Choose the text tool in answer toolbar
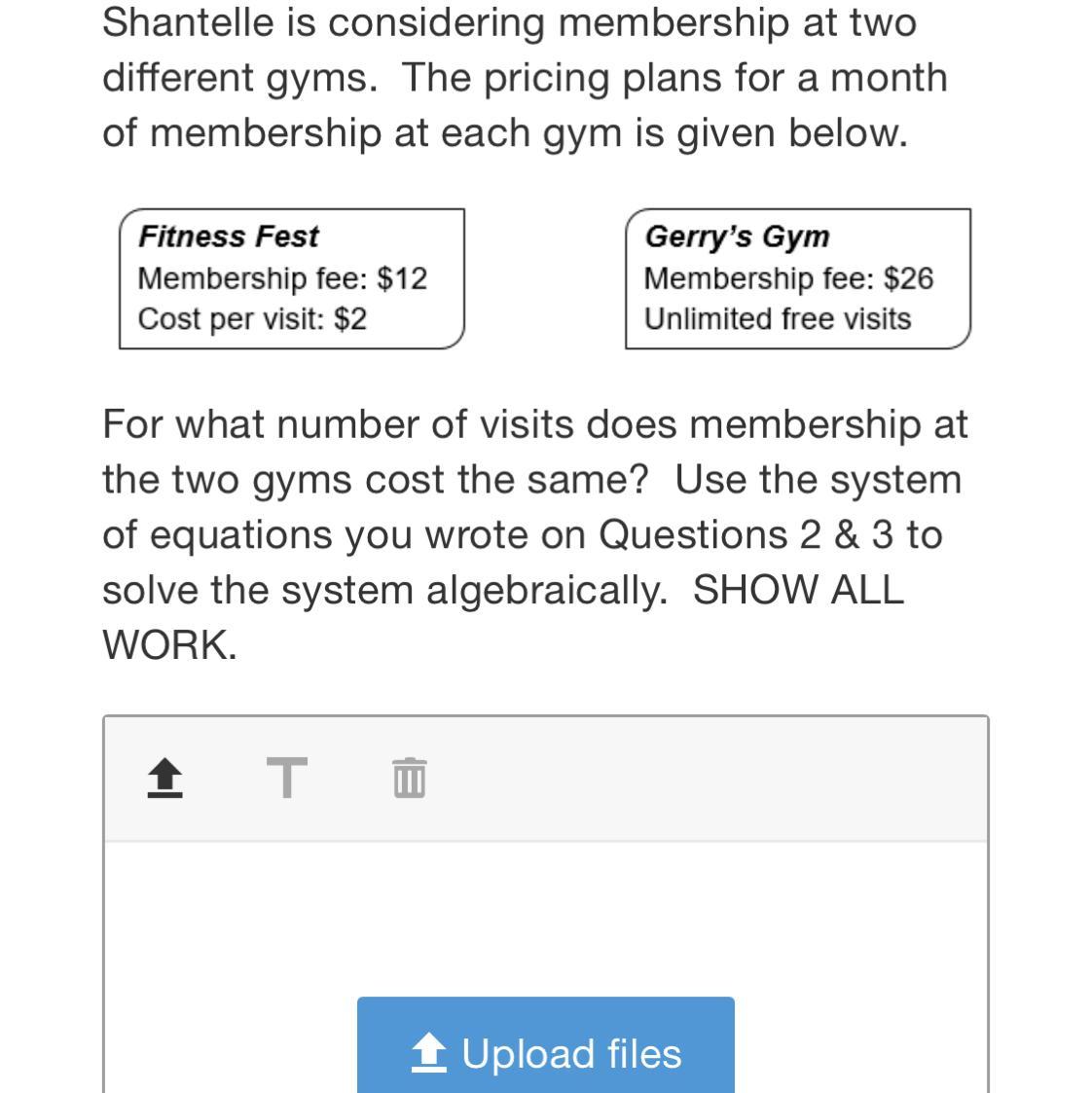 coord(287,779)
